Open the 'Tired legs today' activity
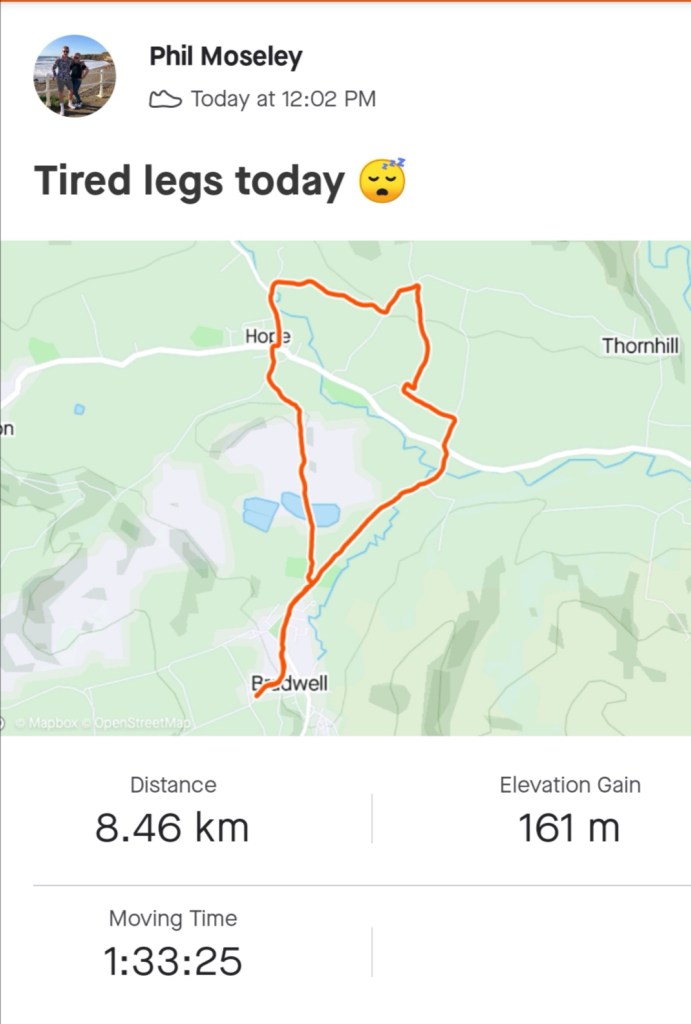 (x=190, y=182)
